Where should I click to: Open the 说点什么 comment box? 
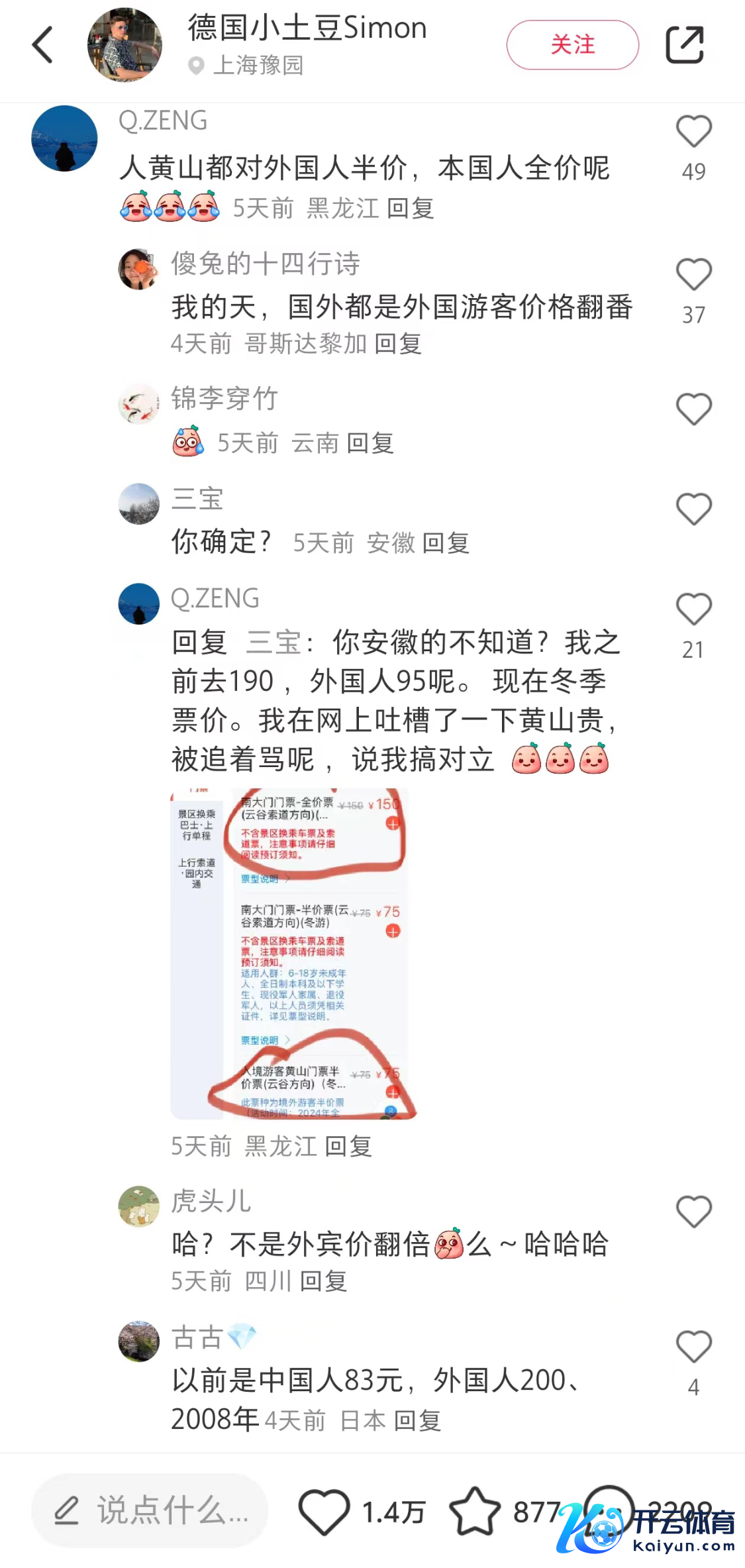click(x=150, y=1511)
